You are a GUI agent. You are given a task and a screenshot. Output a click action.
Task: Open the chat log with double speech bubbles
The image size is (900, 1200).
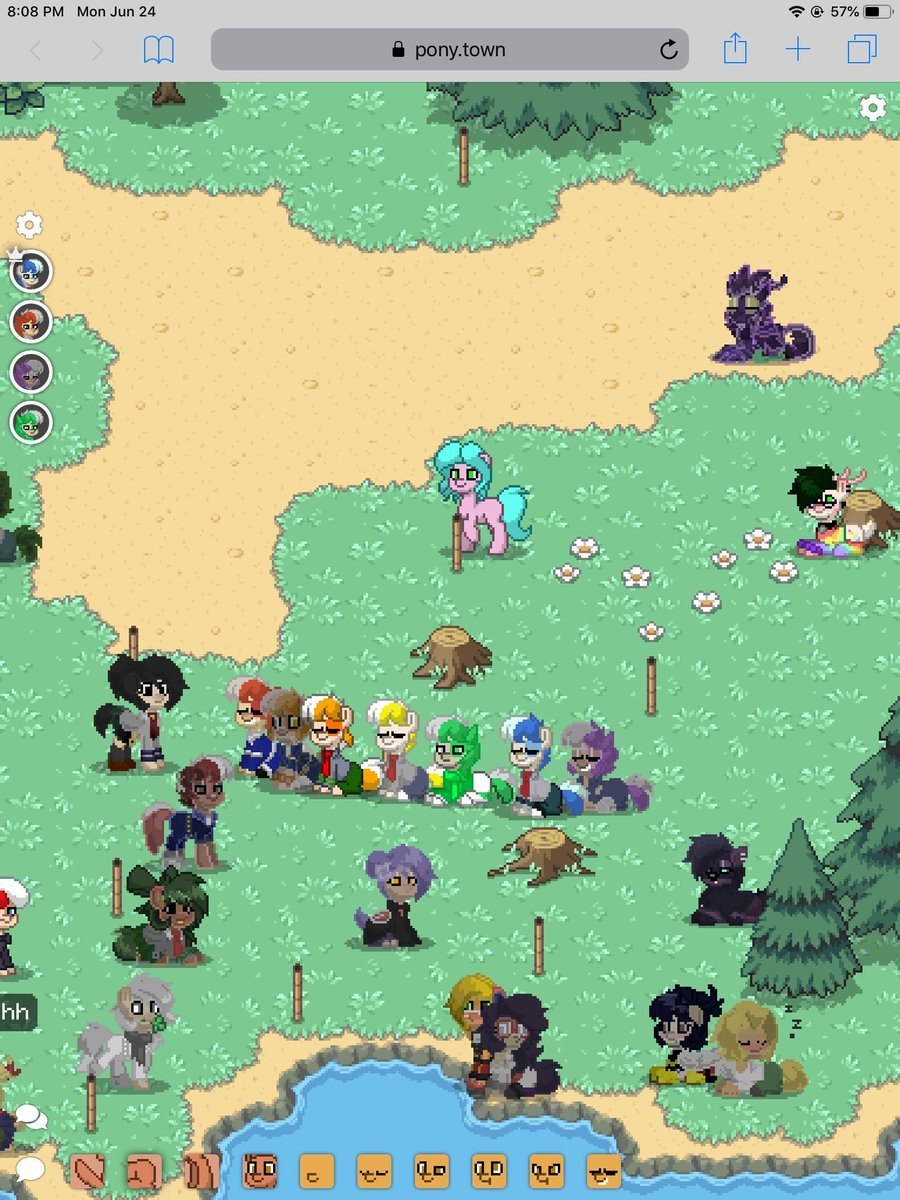[30, 1117]
